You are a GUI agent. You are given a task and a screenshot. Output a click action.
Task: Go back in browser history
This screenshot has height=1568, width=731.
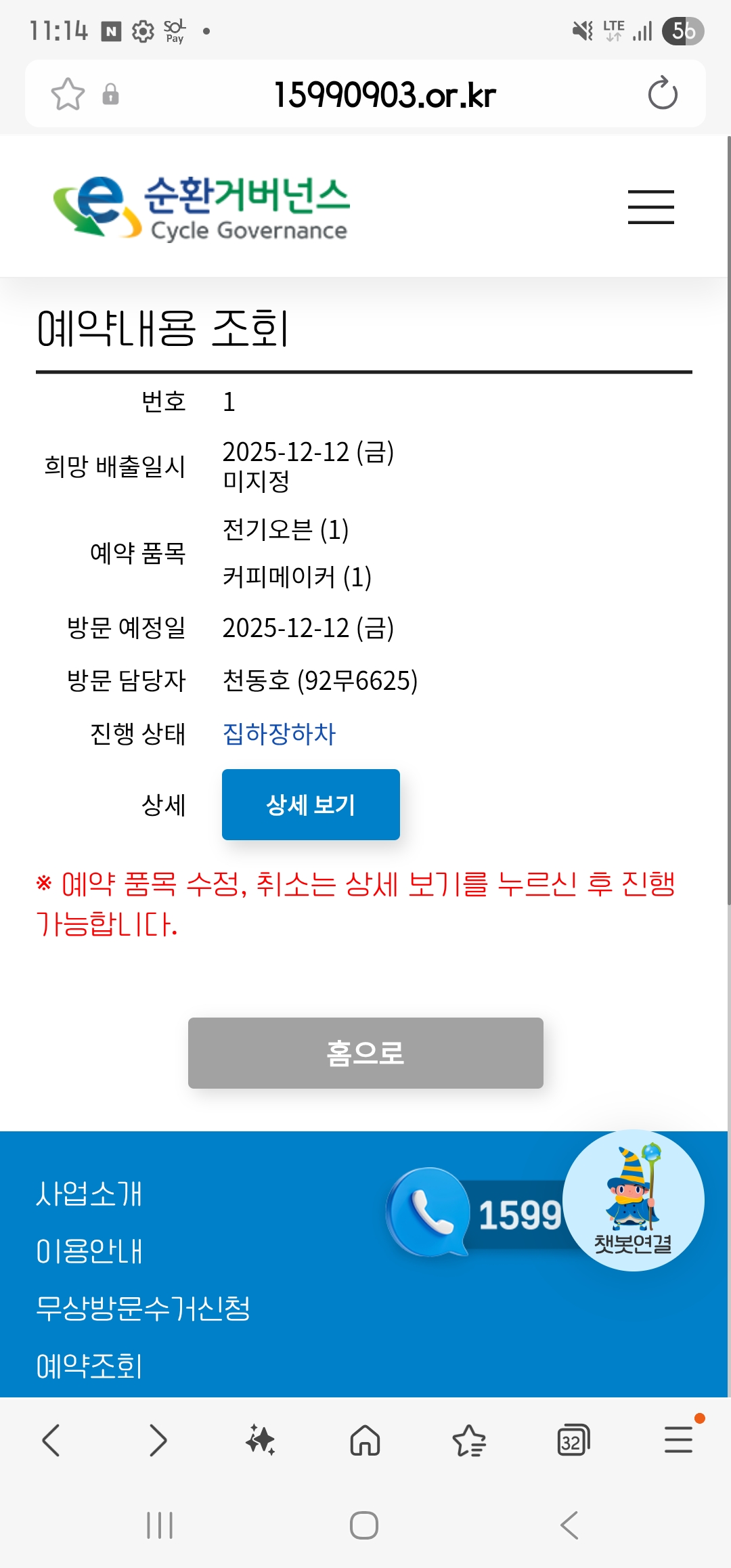tap(51, 1440)
